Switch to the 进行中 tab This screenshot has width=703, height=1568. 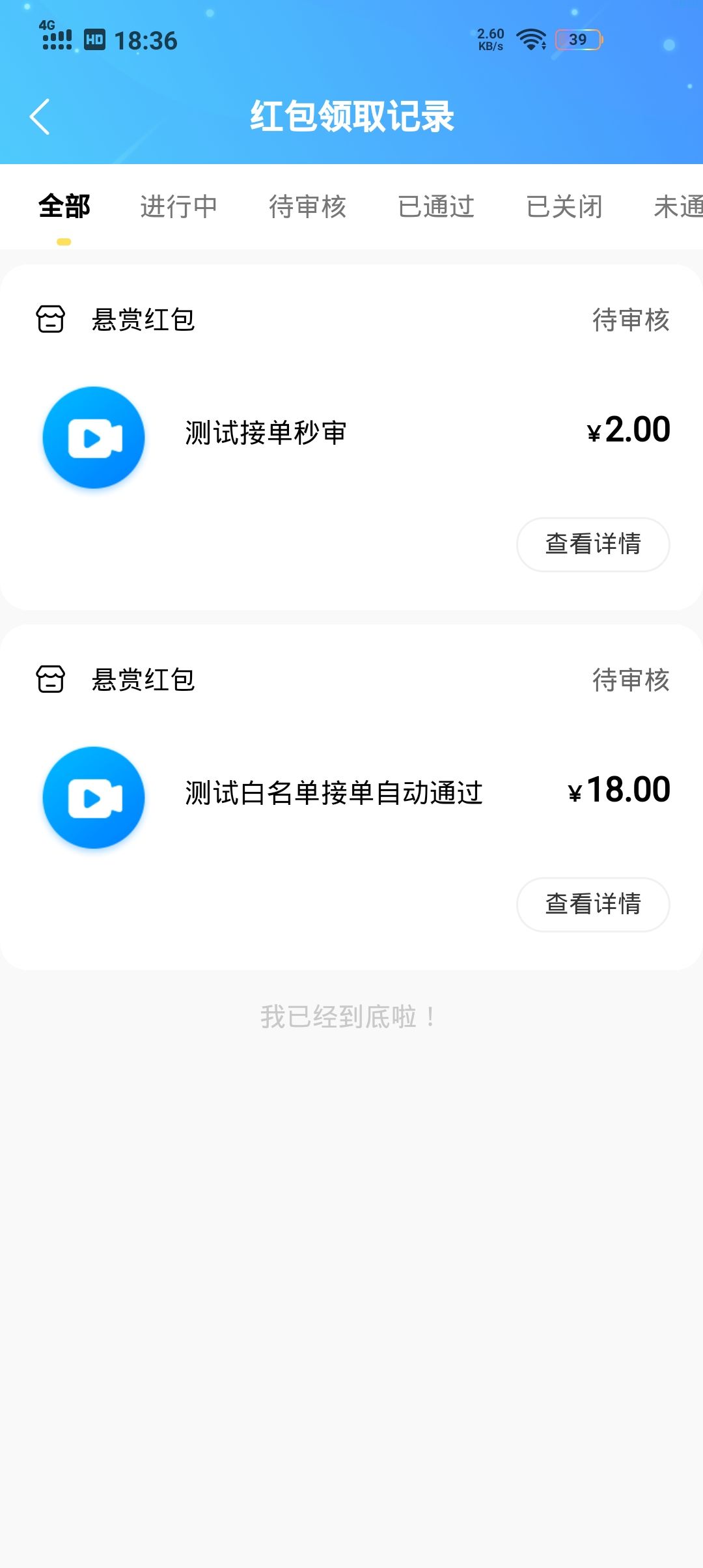coord(179,206)
